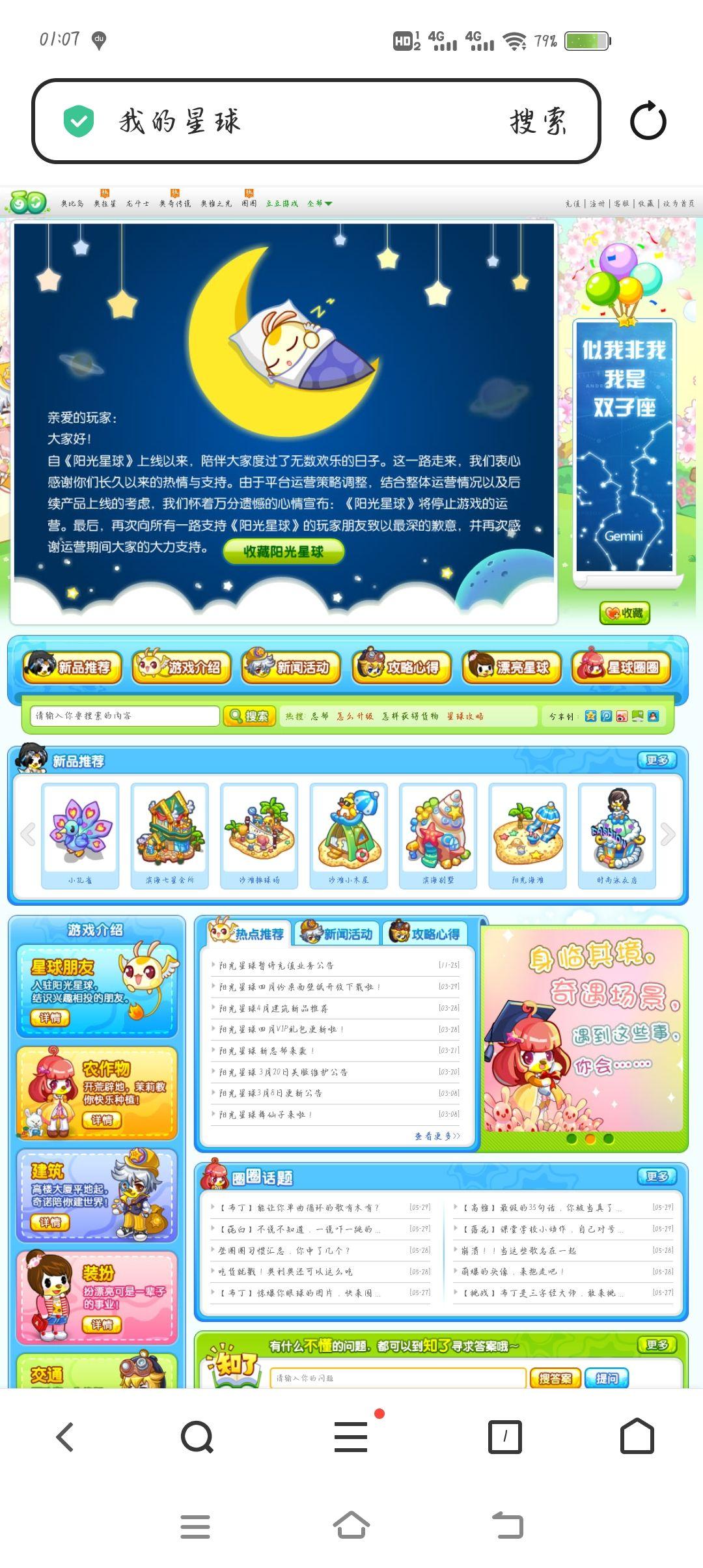
Task: Open the 游戏介绍 navigation button
Action: click(x=182, y=667)
